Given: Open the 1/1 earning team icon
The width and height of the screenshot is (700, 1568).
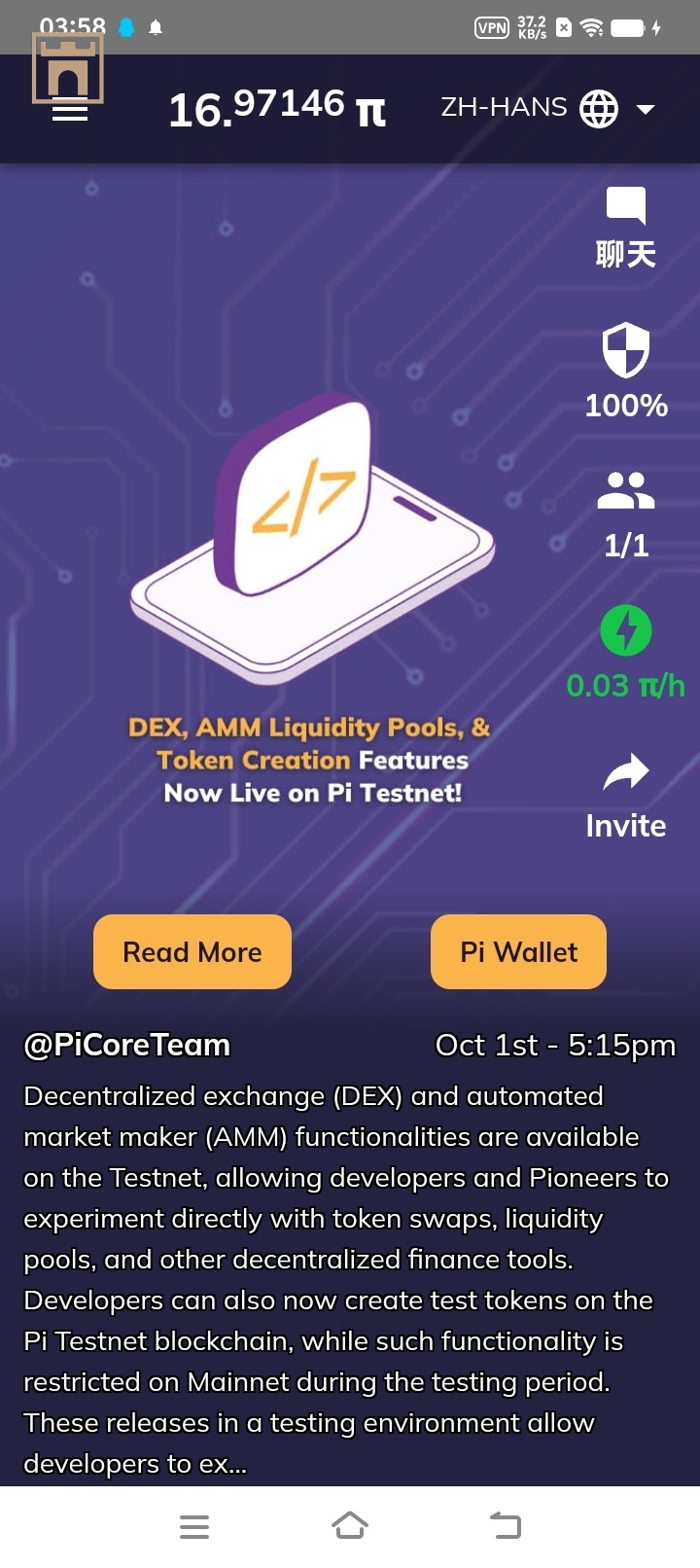Looking at the screenshot, I should tap(625, 491).
